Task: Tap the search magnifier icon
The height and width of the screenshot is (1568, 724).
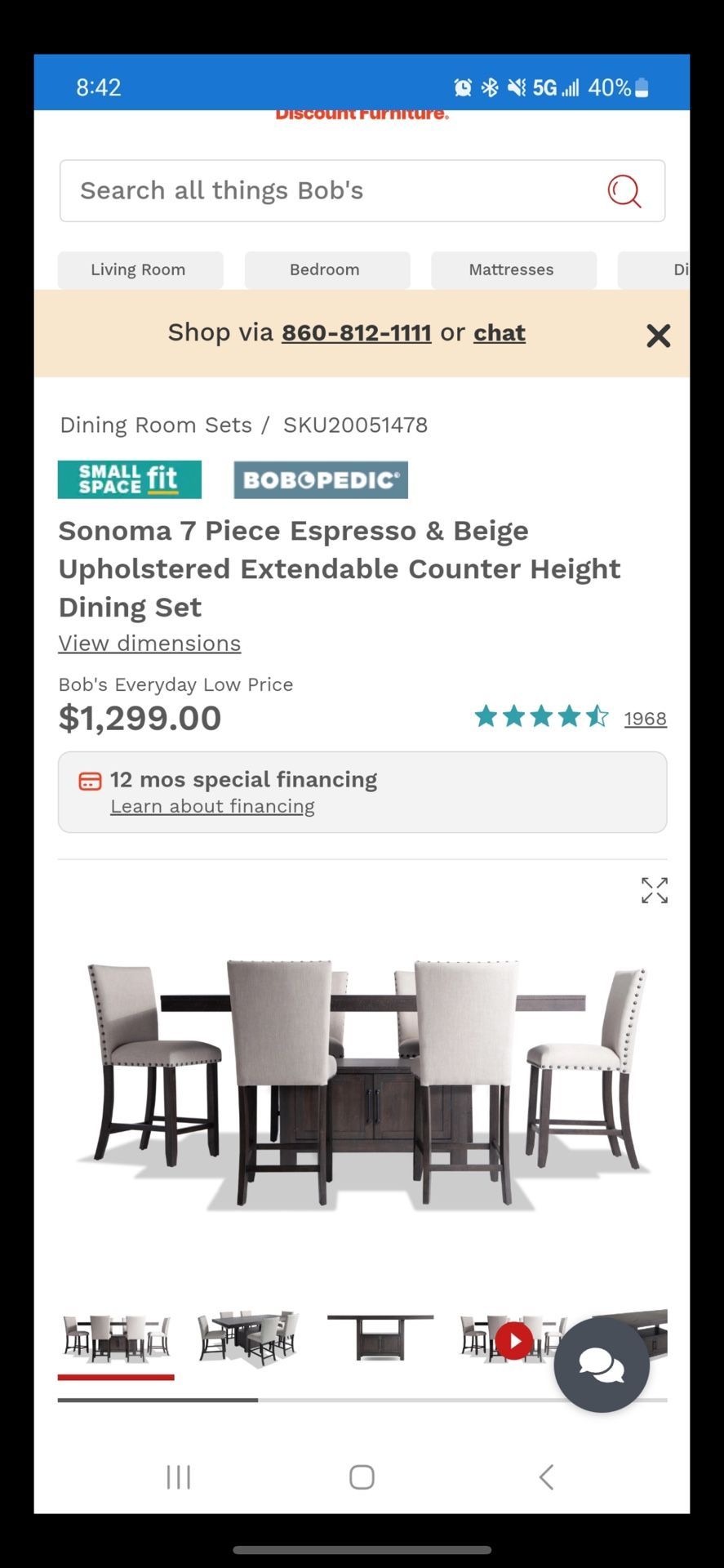Action: click(x=624, y=191)
